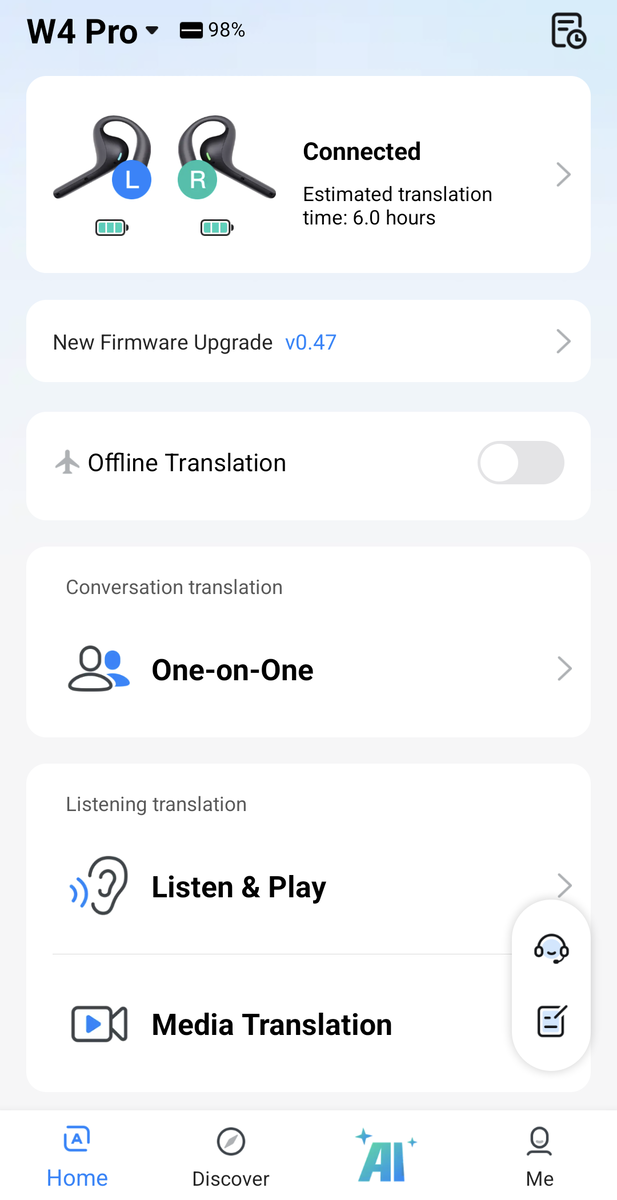
Task: Open Media Translation
Action: point(270,1024)
